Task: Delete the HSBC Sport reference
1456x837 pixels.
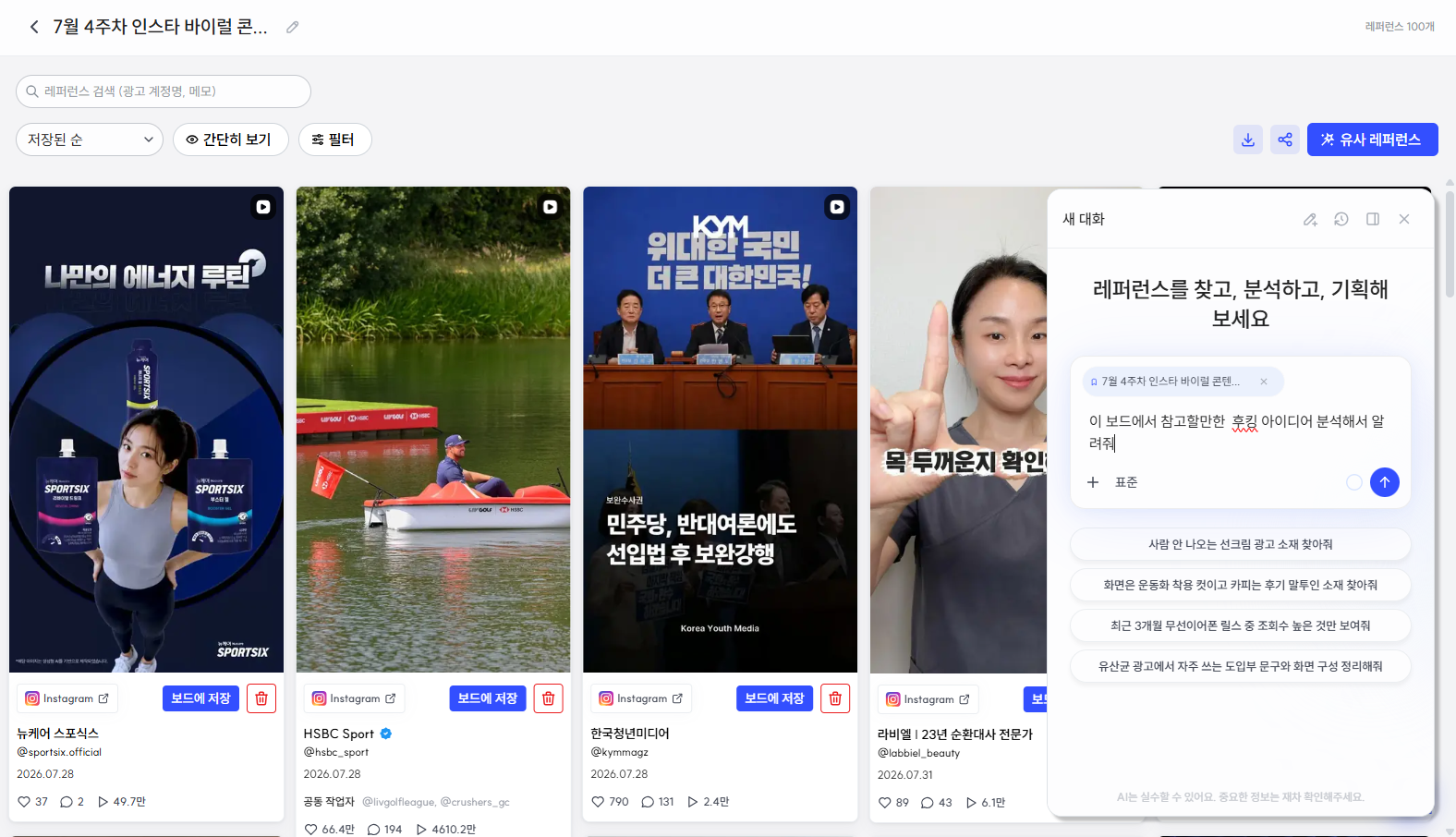Action: tap(548, 698)
